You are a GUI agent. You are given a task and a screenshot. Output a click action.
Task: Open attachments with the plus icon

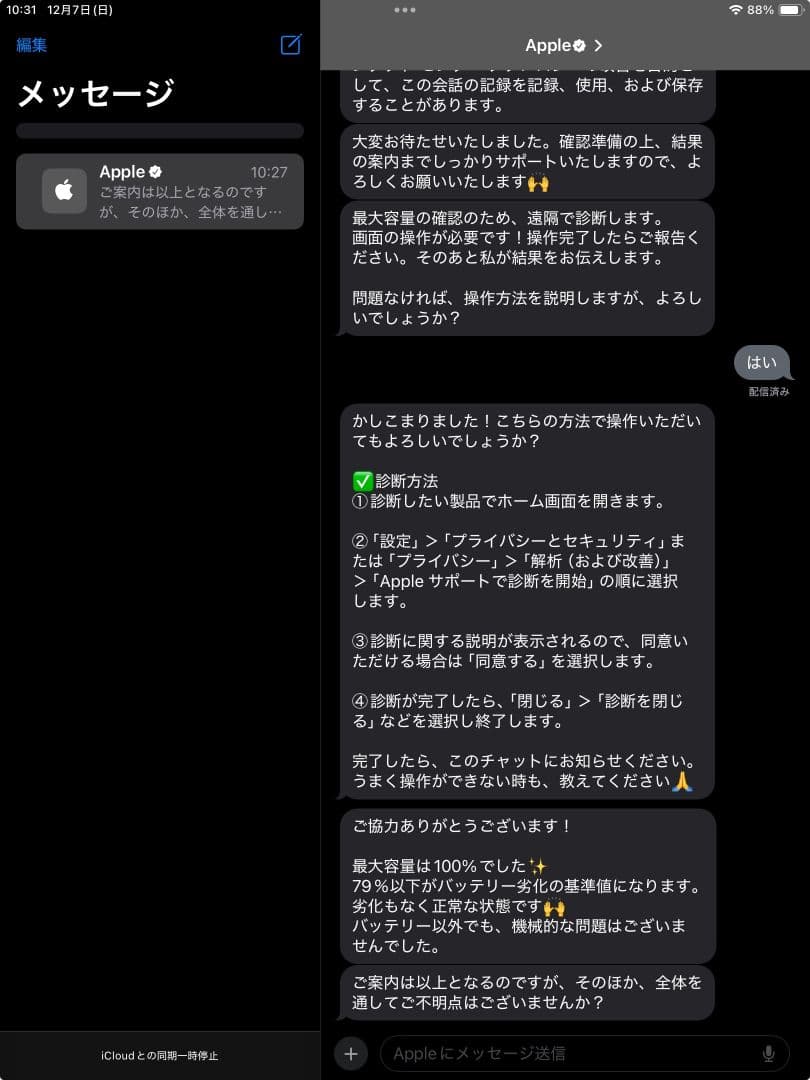pyautogui.click(x=351, y=1053)
